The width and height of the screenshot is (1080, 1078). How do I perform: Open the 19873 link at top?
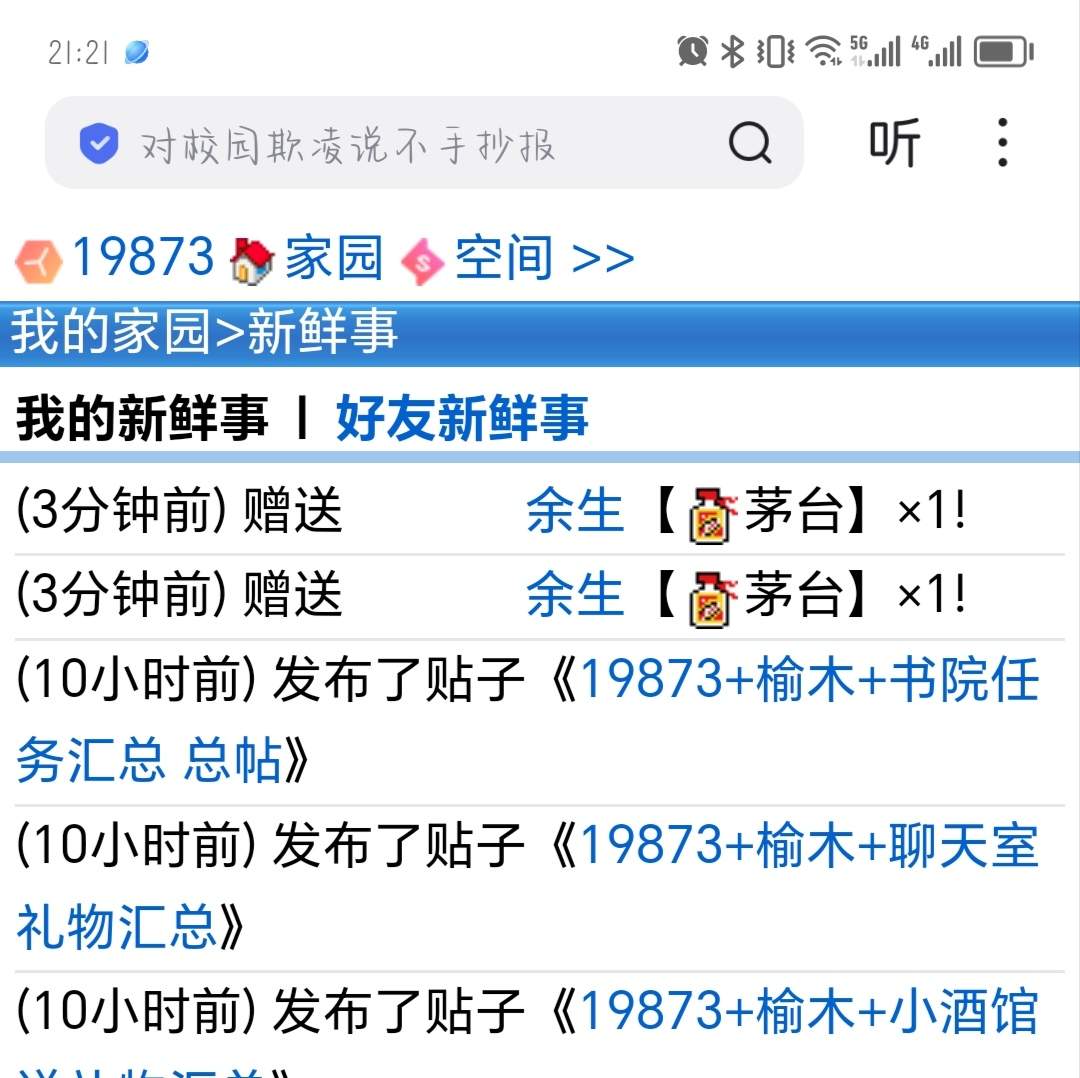pyautogui.click(x=142, y=258)
